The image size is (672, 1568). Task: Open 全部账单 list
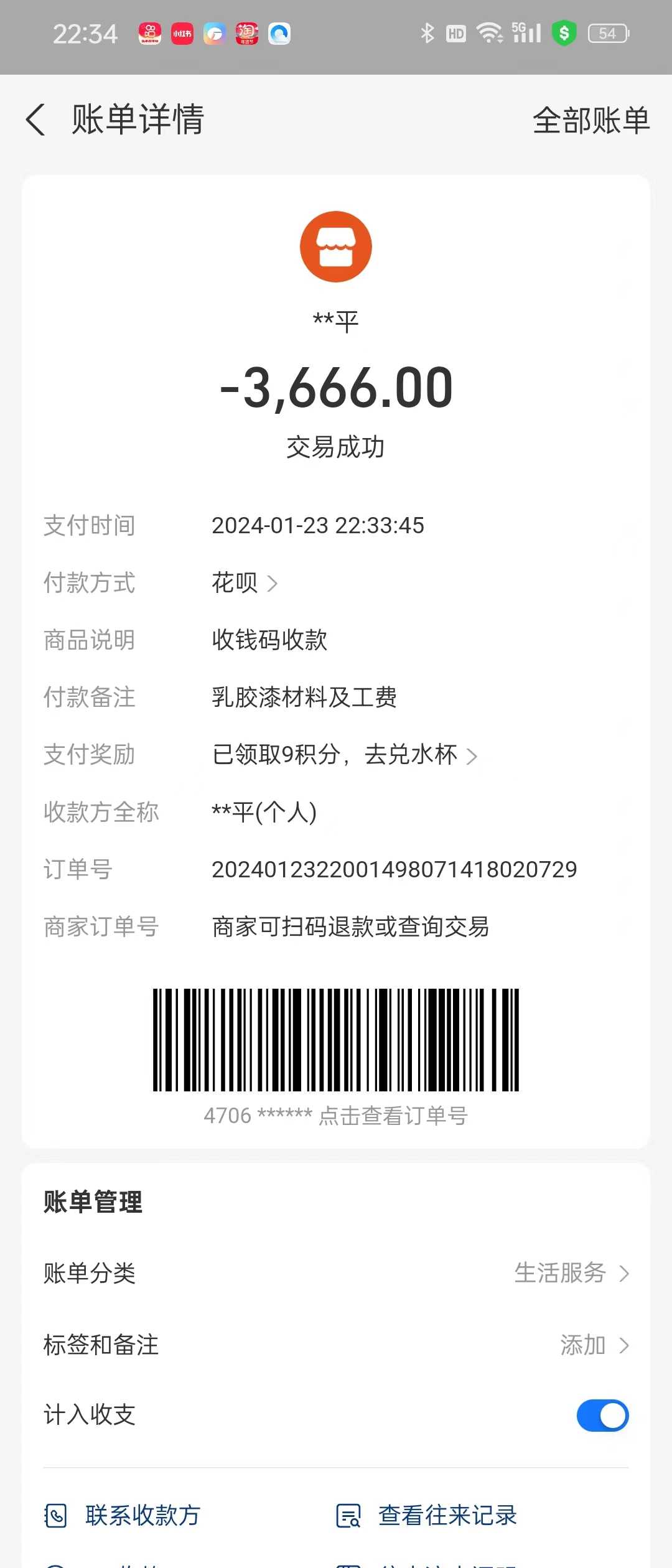[590, 120]
